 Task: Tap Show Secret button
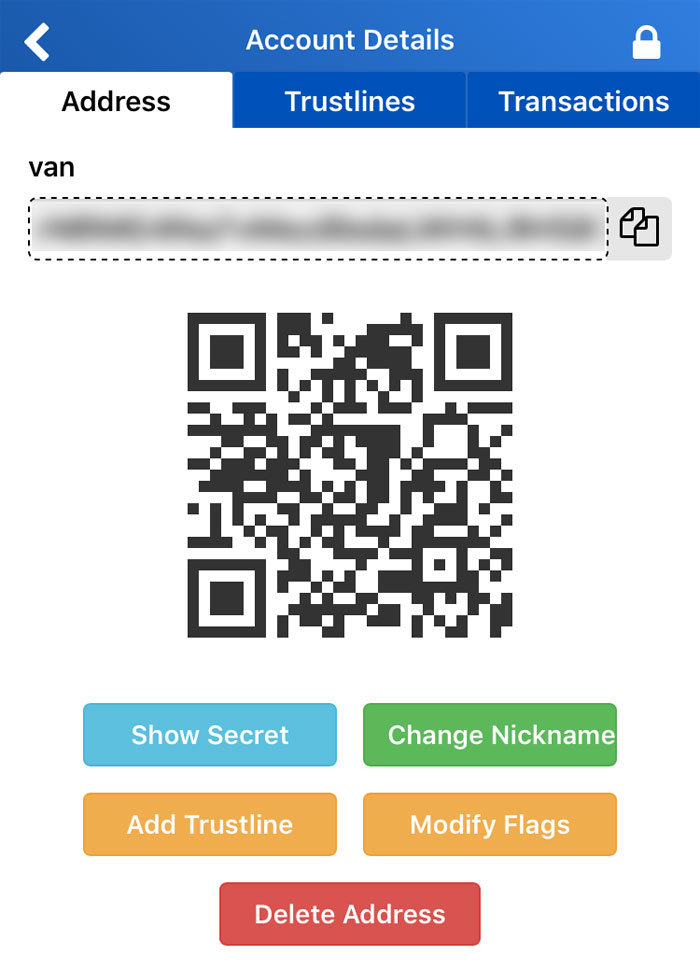pyautogui.click(x=210, y=735)
